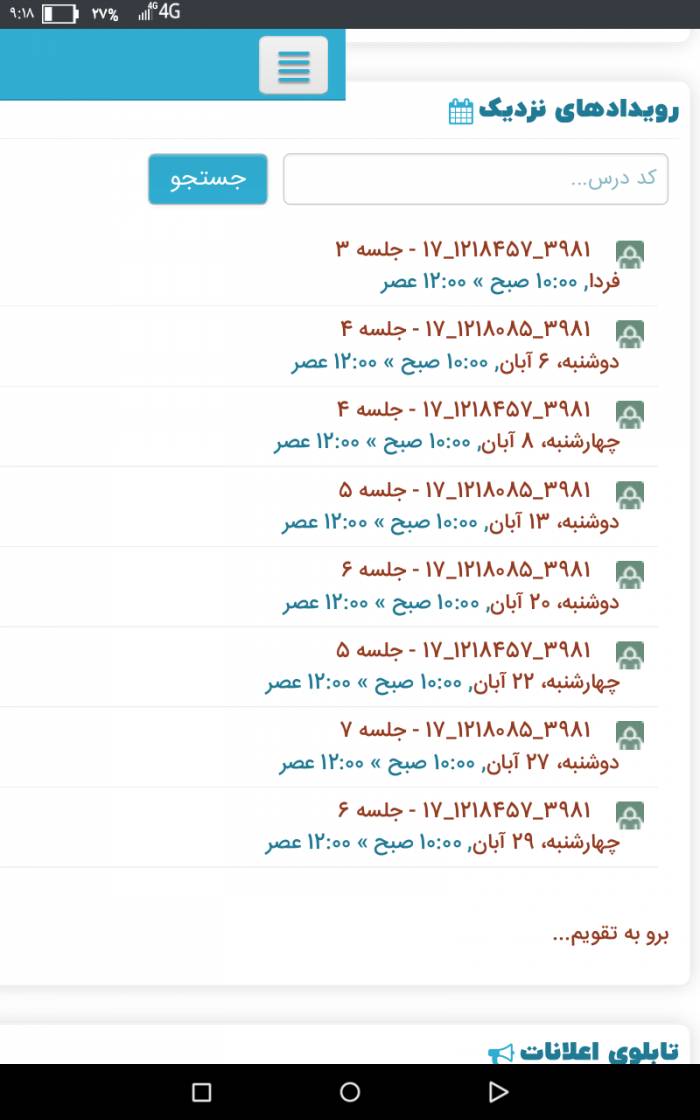Go back with the system back button
700x1120 pixels.
[498, 1091]
